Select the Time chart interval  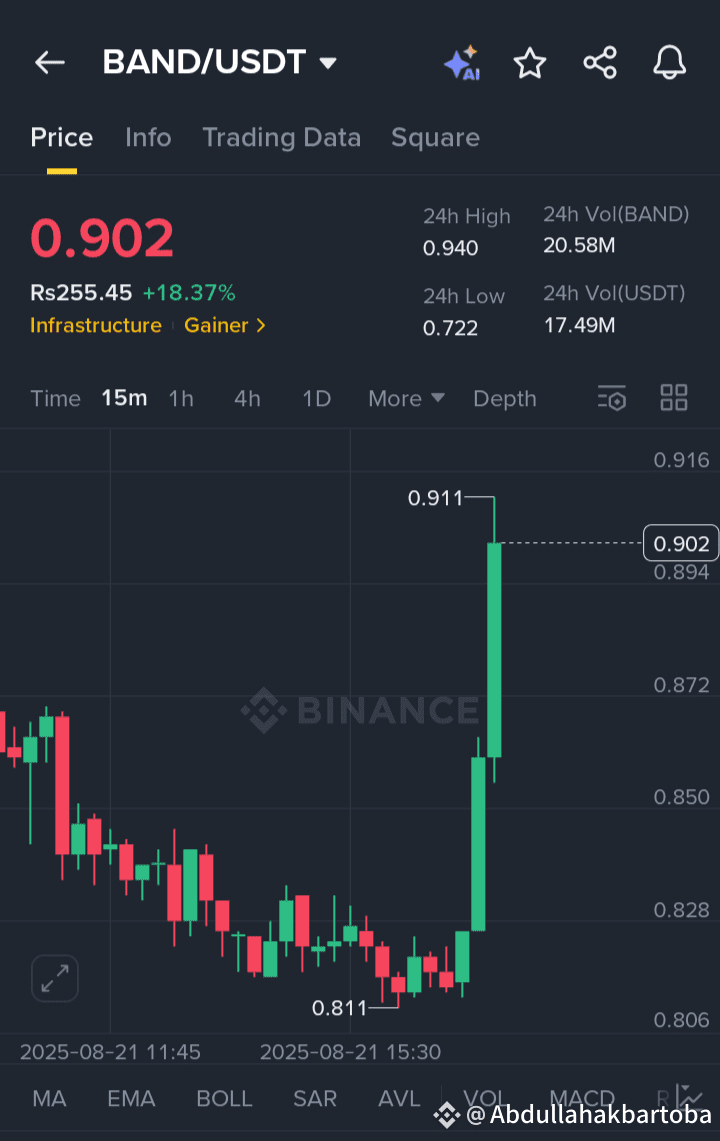(x=55, y=399)
